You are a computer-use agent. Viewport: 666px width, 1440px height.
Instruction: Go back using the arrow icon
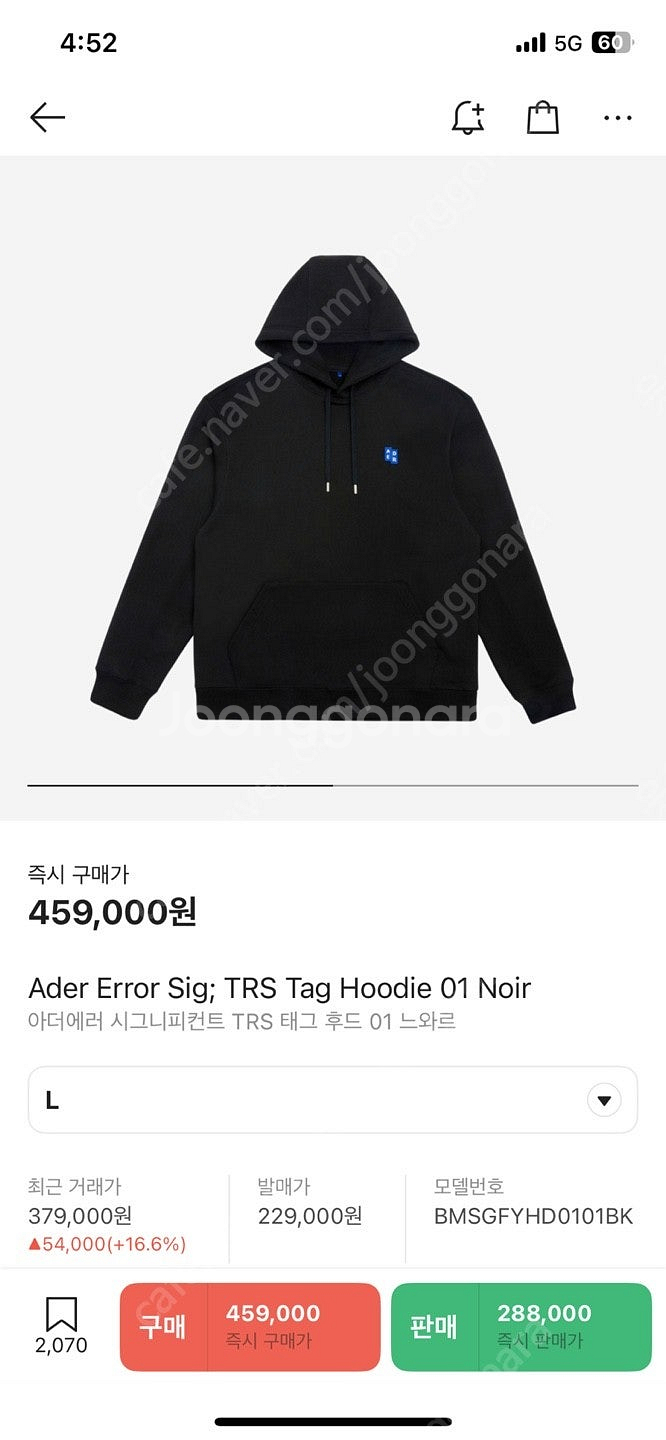coord(47,118)
